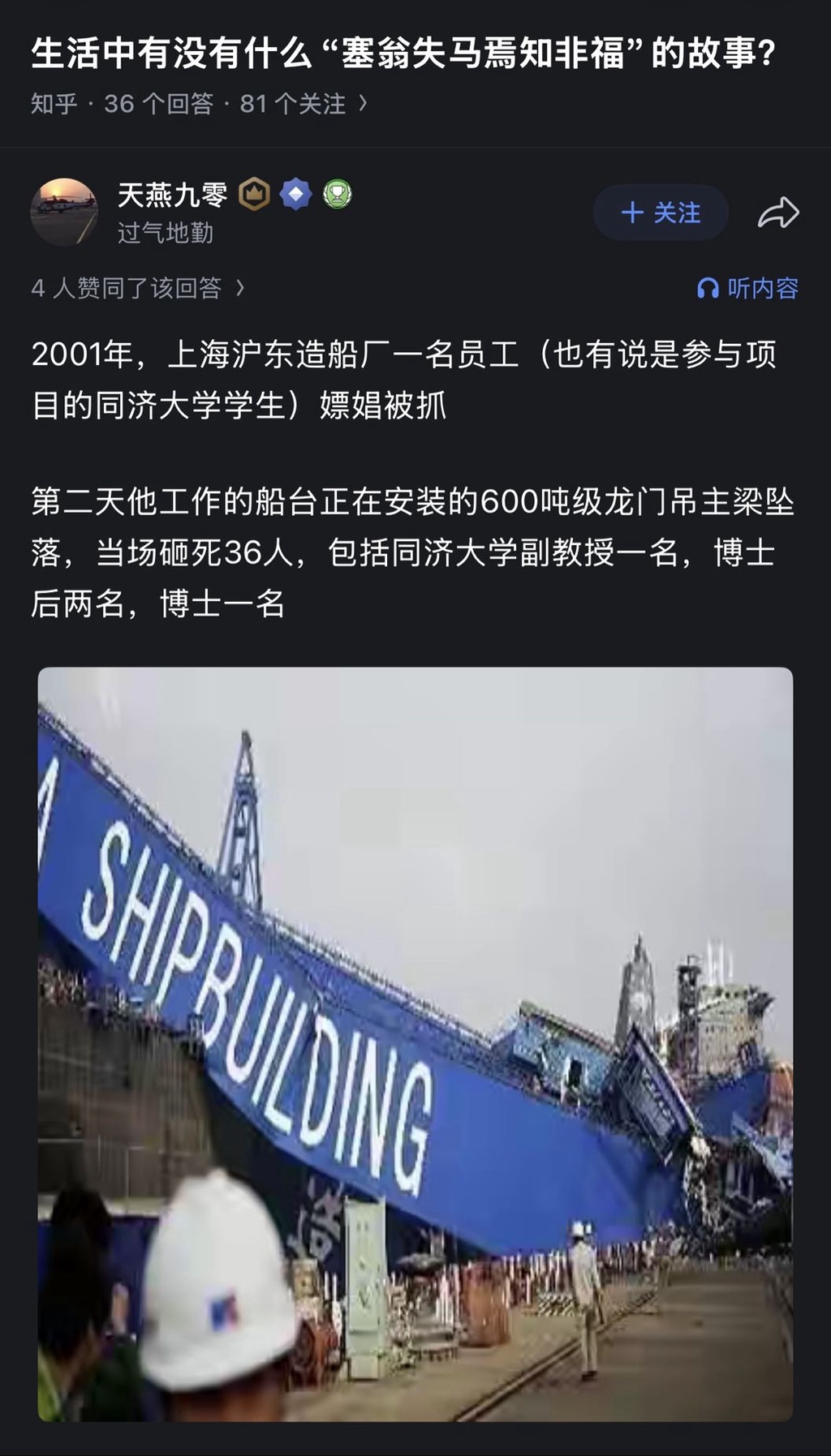Listen to the answer with 听内容
The image size is (831, 1456).
[x=747, y=288]
